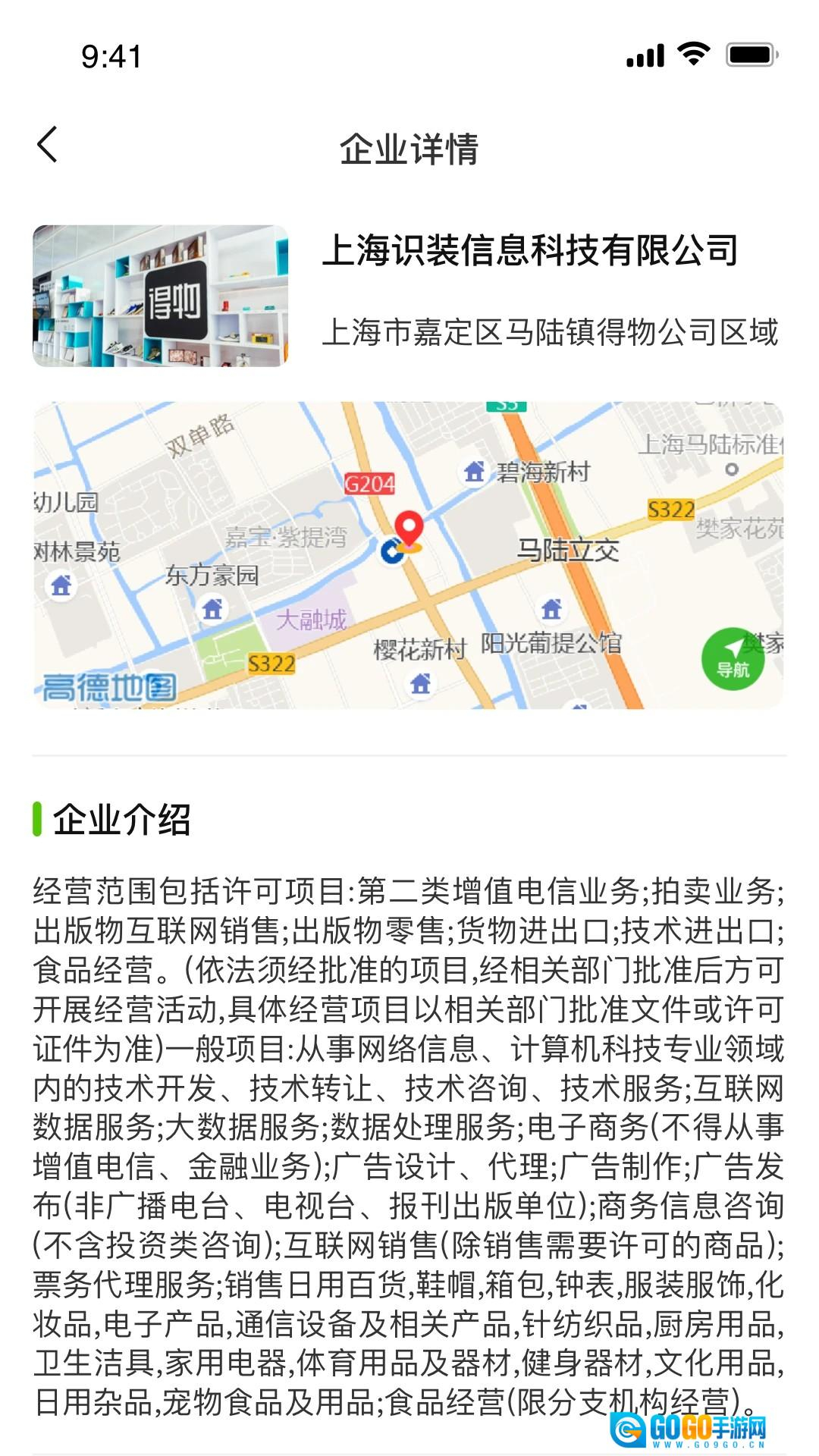Tap the green 导航 navigation button
Image resolution: width=819 pixels, height=1456 pixels.
pyautogui.click(x=732, y=658)
